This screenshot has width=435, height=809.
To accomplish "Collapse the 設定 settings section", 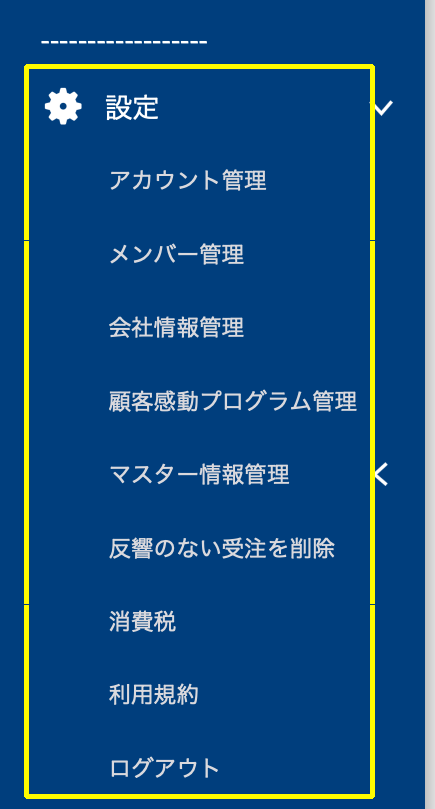I will pyautogui.click(x=381, y=107).
